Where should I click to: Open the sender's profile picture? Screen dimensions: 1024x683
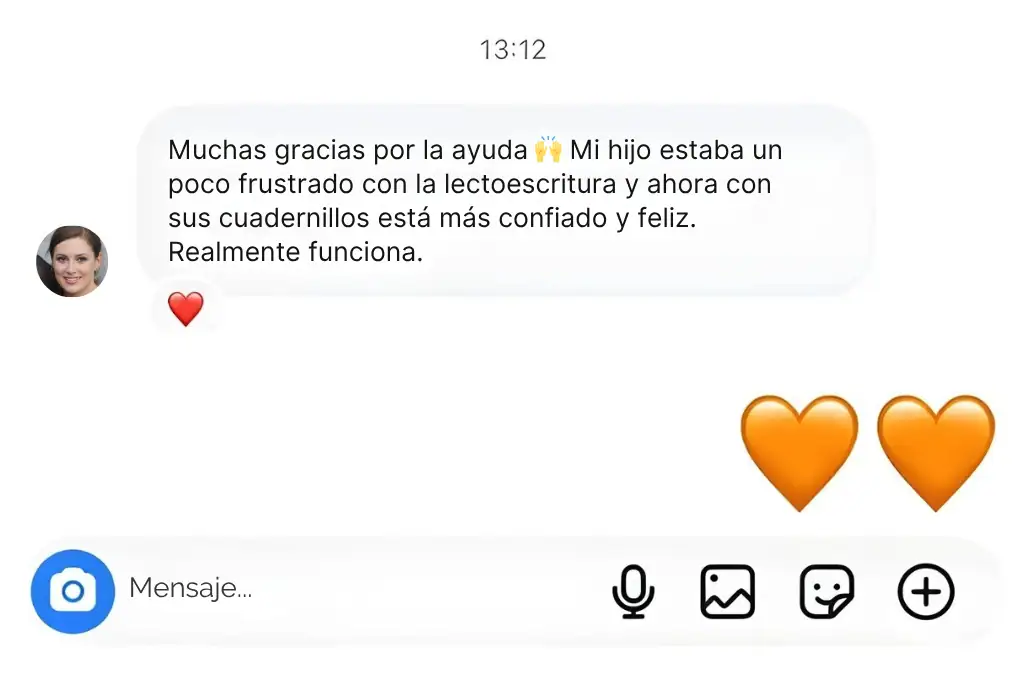pos(72,262)
